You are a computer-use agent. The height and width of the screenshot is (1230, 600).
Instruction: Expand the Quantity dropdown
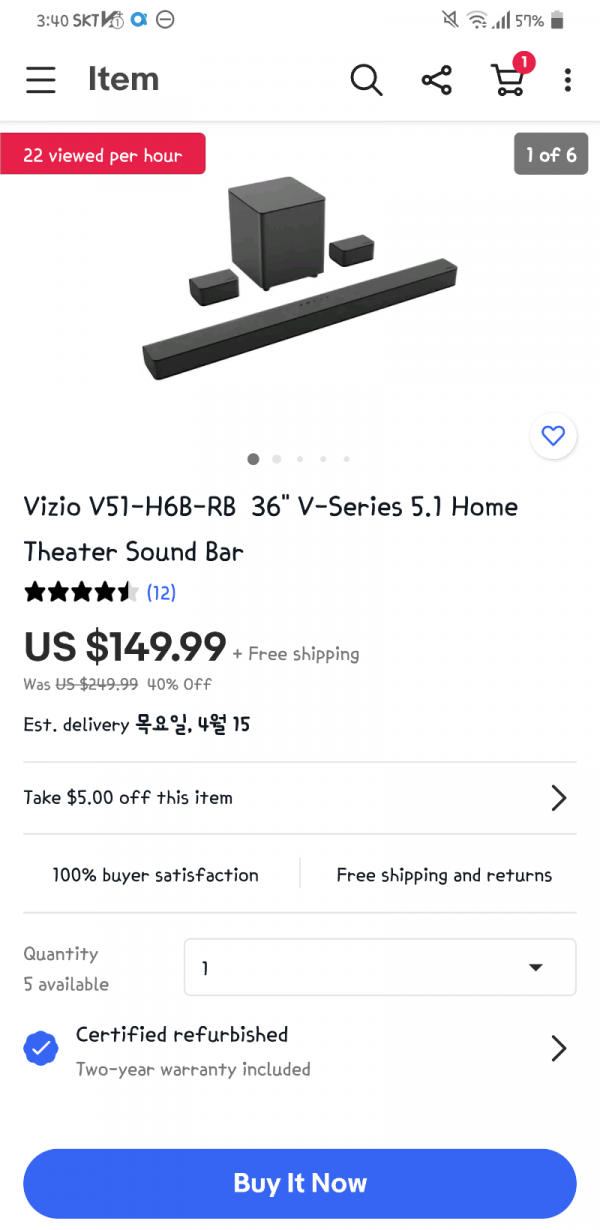379,967
